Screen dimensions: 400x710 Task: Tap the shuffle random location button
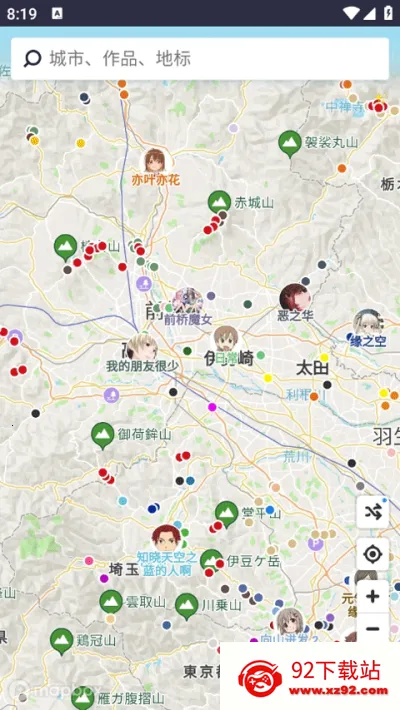(373, 512)
